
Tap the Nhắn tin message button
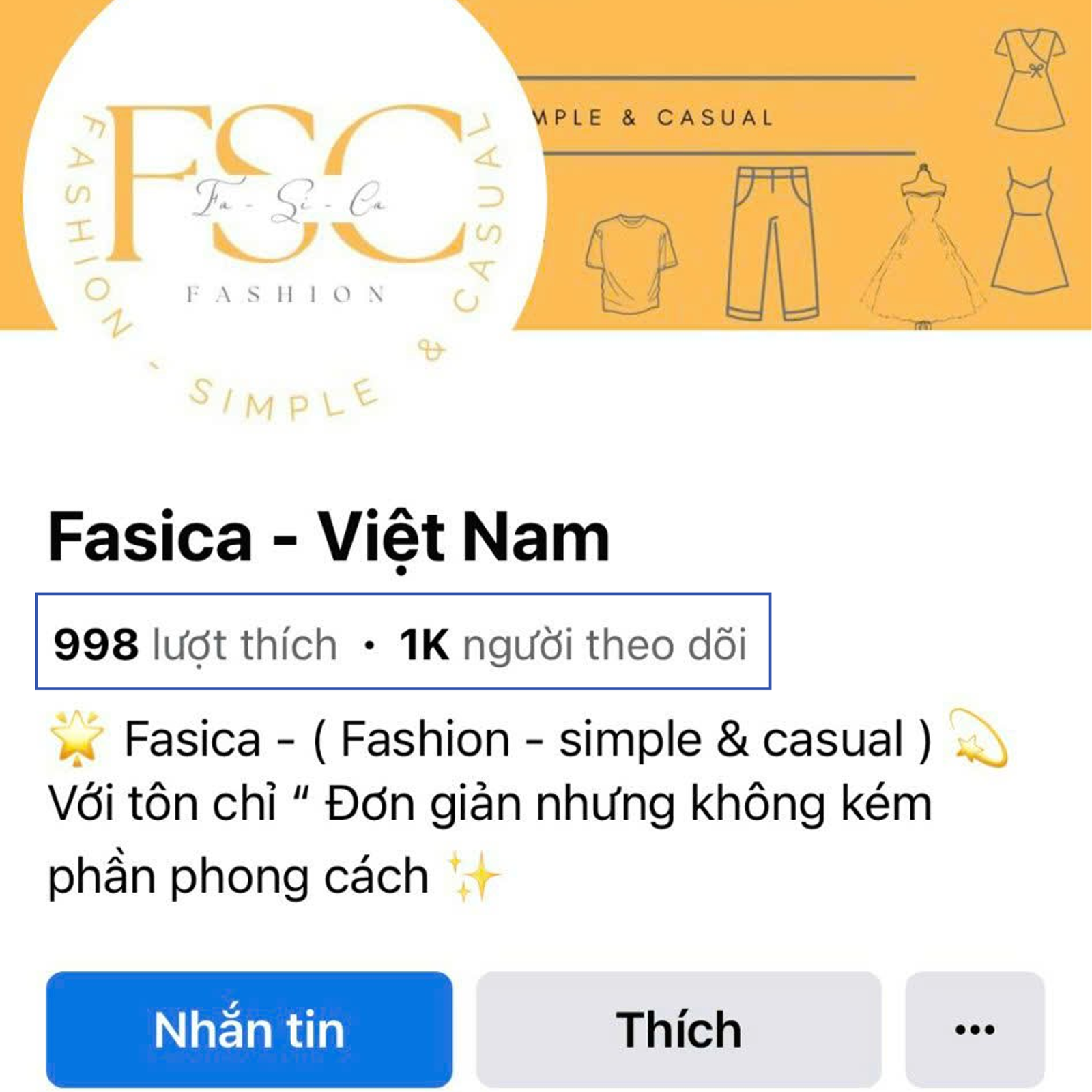click(x=249, y=1029)
